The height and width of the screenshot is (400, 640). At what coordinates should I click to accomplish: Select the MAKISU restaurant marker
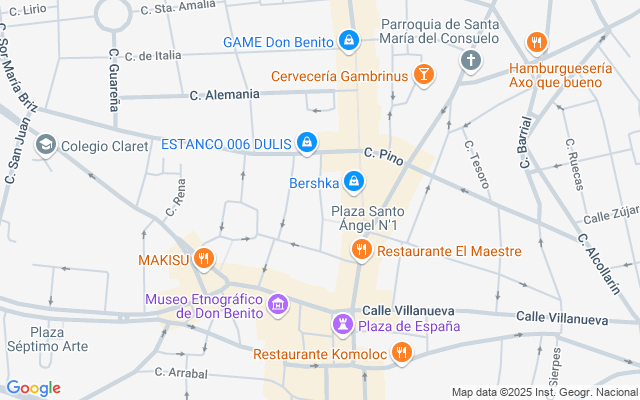click(204, 259)
